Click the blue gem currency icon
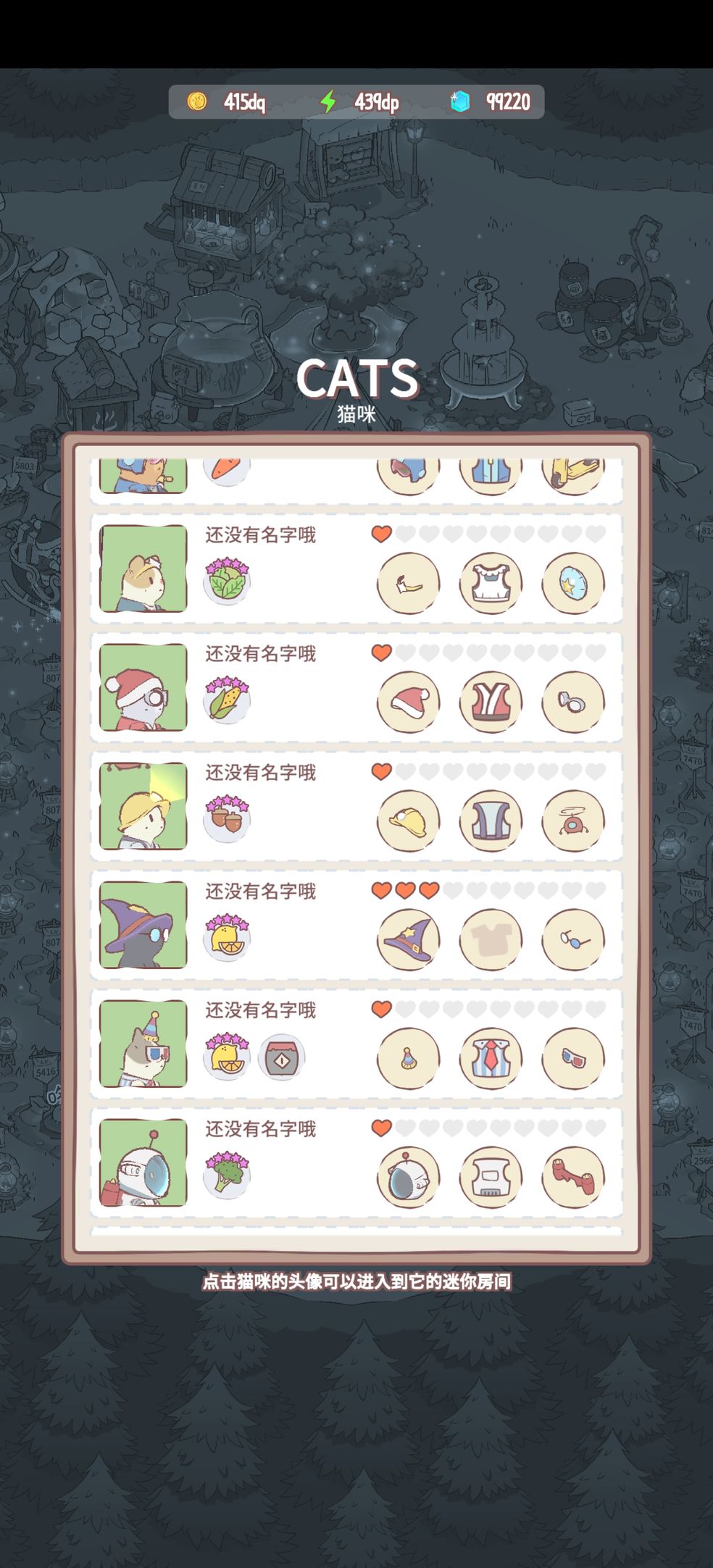713x1568 pixels. point(462,101)
